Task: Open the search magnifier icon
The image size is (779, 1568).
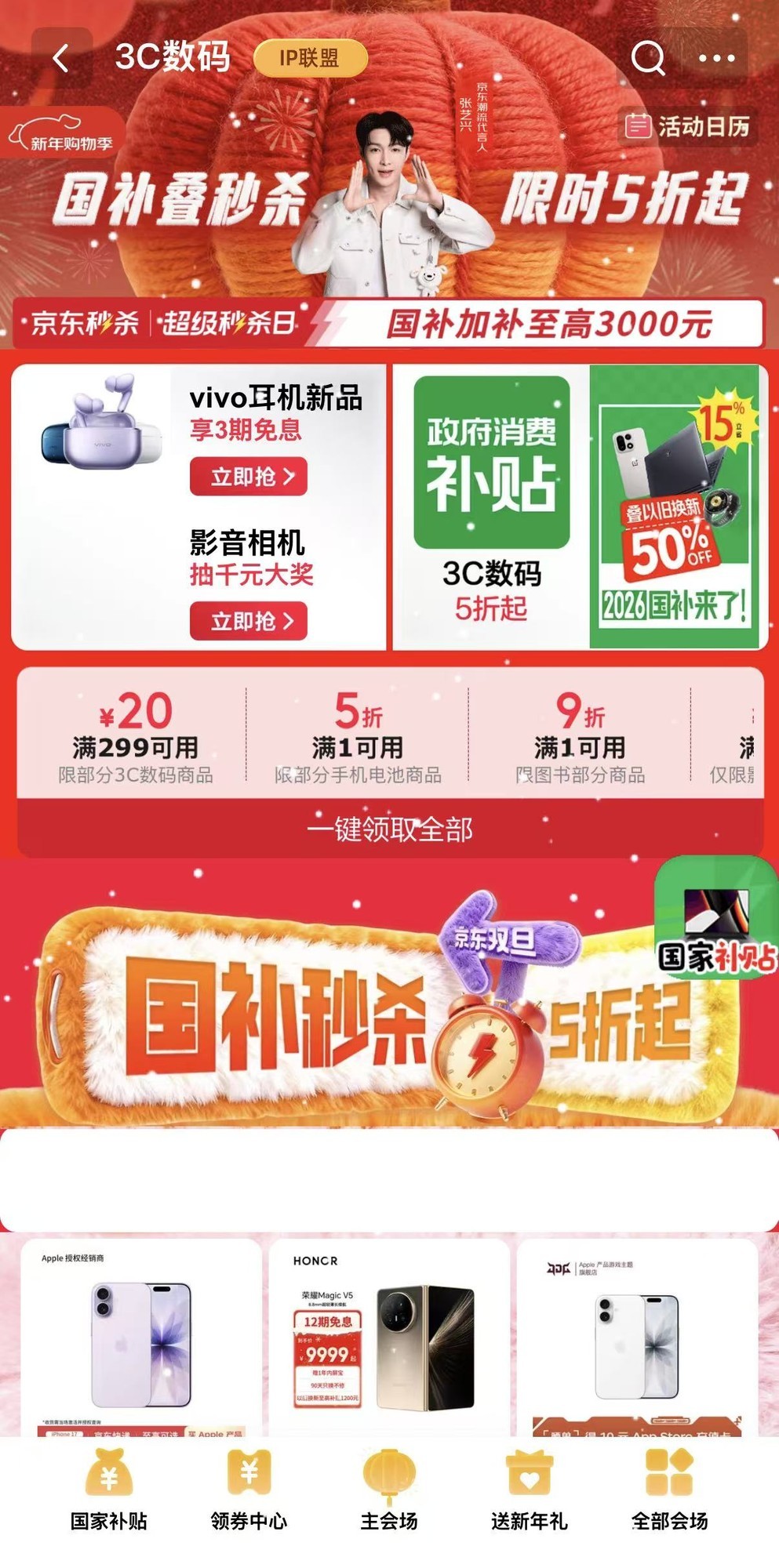Action: point(648,57)
